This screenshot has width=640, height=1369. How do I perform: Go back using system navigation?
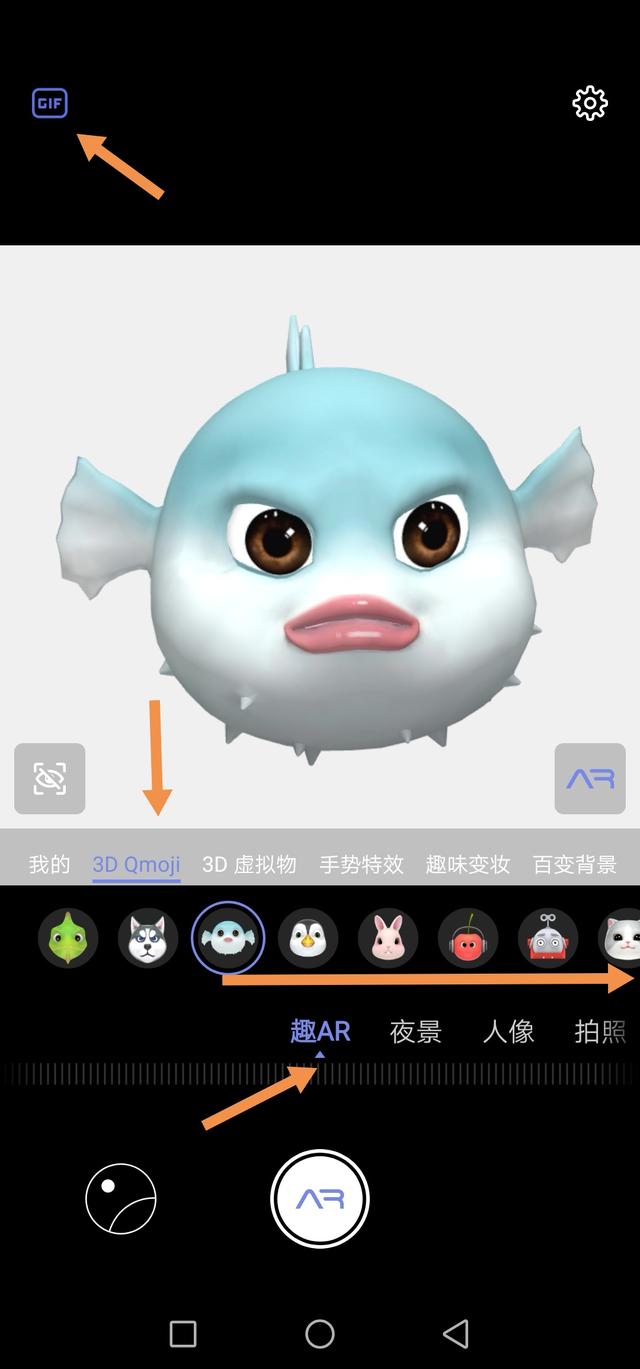pos(456,1333)
